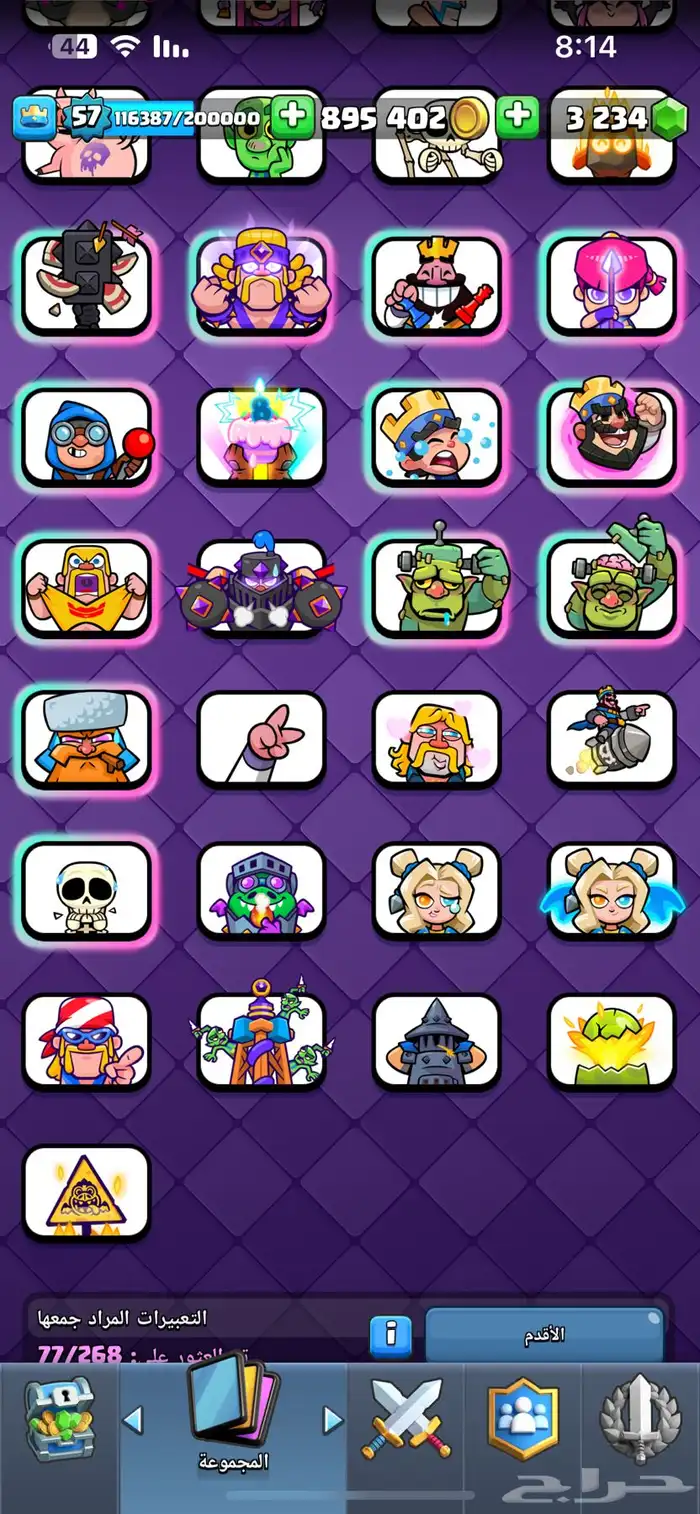Screen dimensions: 700x1514
Task: Tap the right arrow beside المجموعة
Action: (x=334, y=1419)
